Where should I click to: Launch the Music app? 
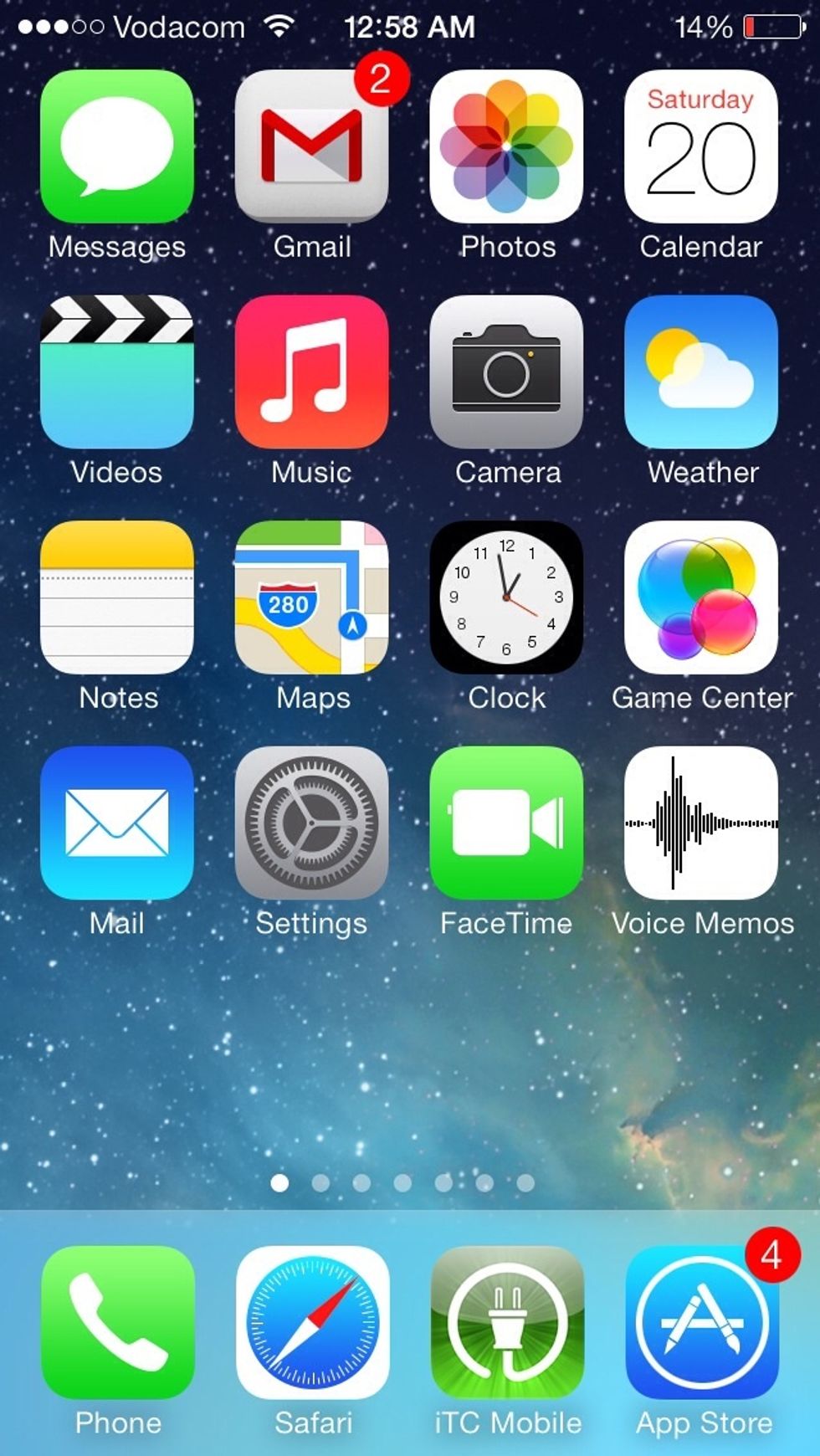[311, 375]
